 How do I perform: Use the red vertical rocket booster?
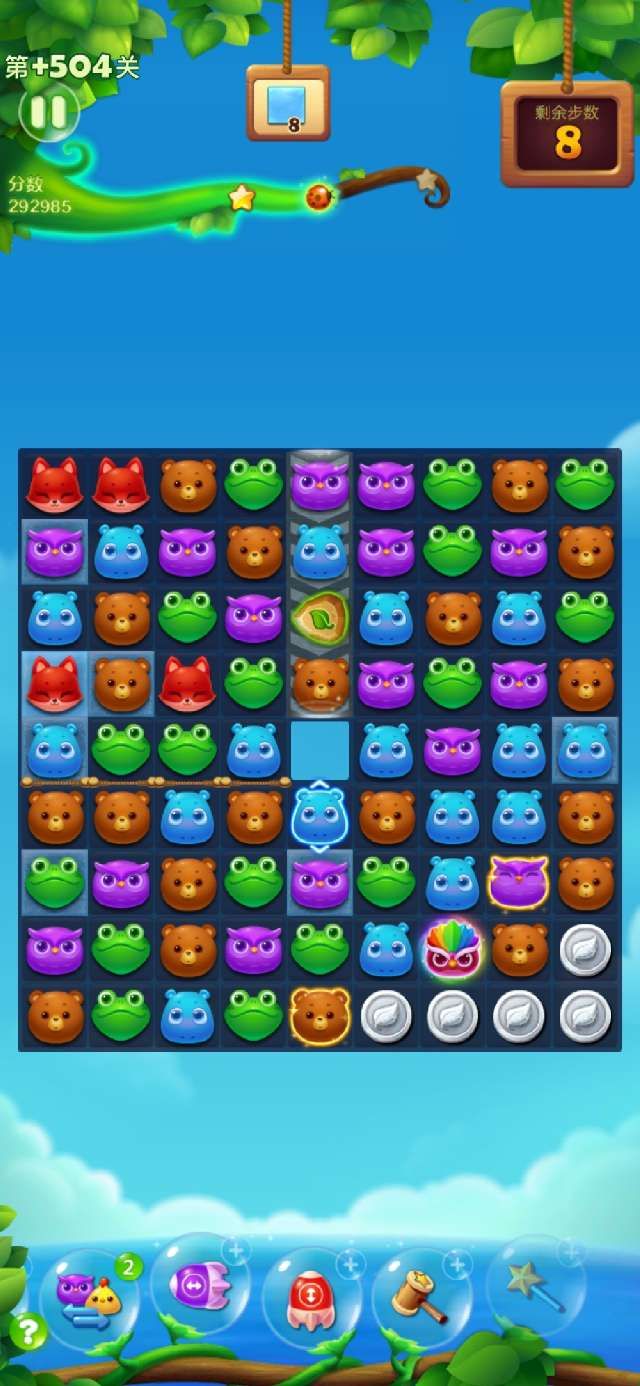pyautogui.click(x=310, y=1300)
